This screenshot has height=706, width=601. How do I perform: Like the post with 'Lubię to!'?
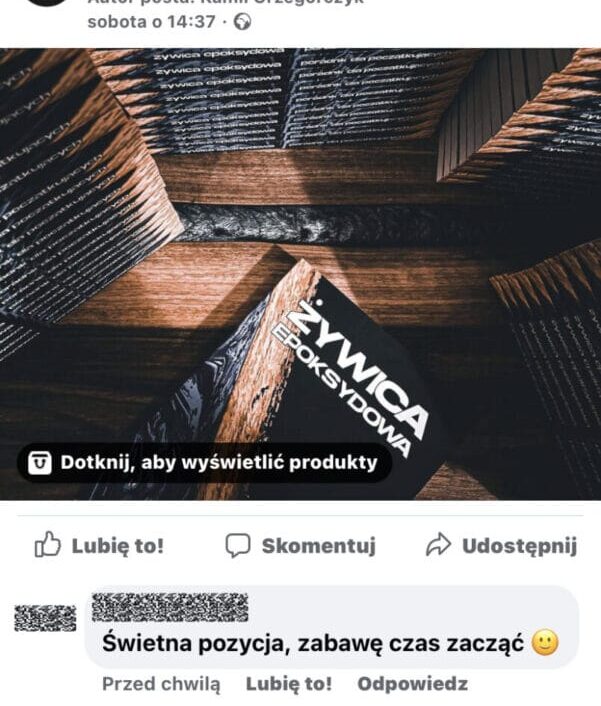click(99, 546)
